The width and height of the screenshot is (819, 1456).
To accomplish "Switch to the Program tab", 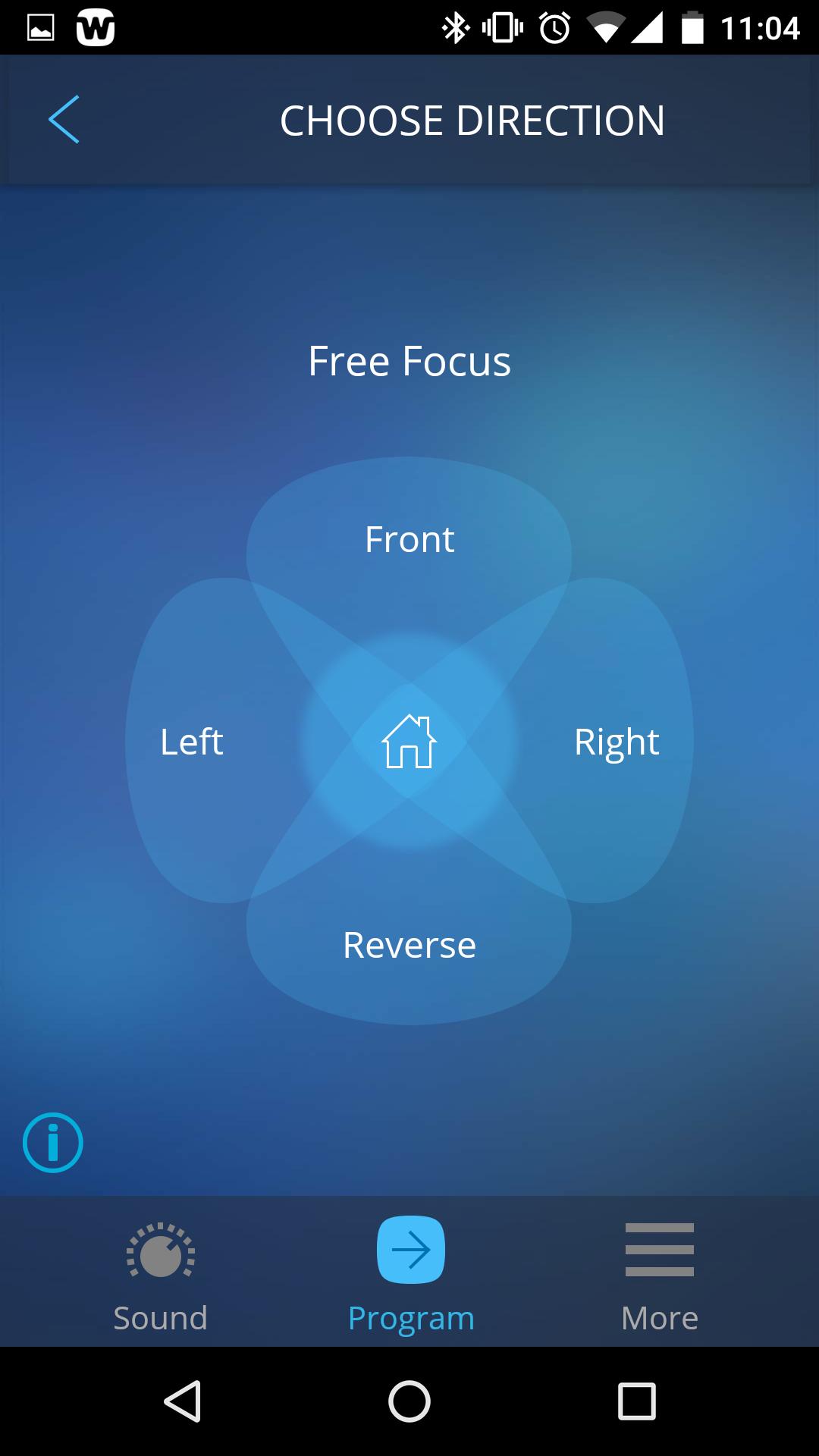I will click(x=410, y=1276).
